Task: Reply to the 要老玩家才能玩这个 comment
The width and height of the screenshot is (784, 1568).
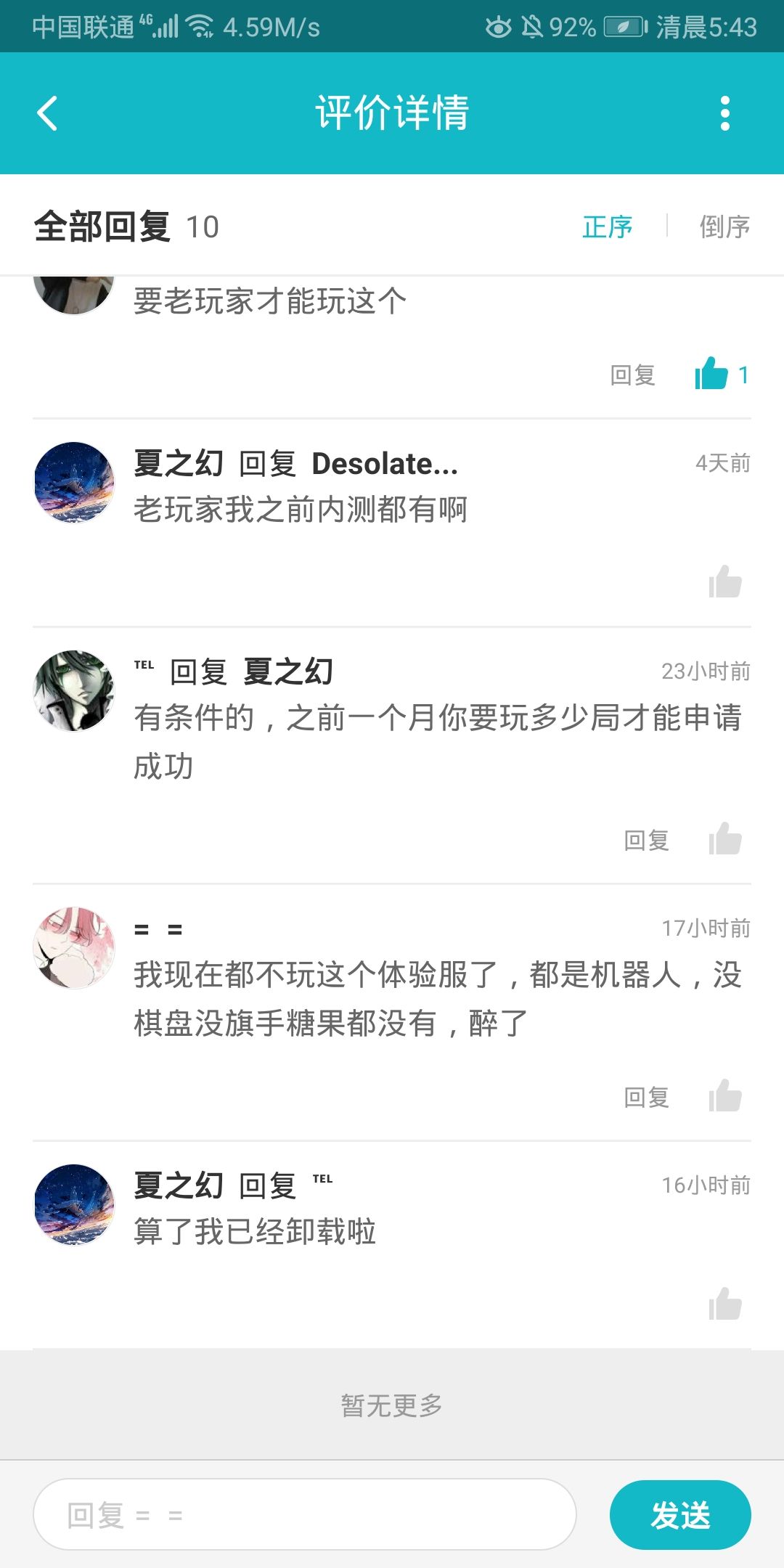Action: click(632, 375)
